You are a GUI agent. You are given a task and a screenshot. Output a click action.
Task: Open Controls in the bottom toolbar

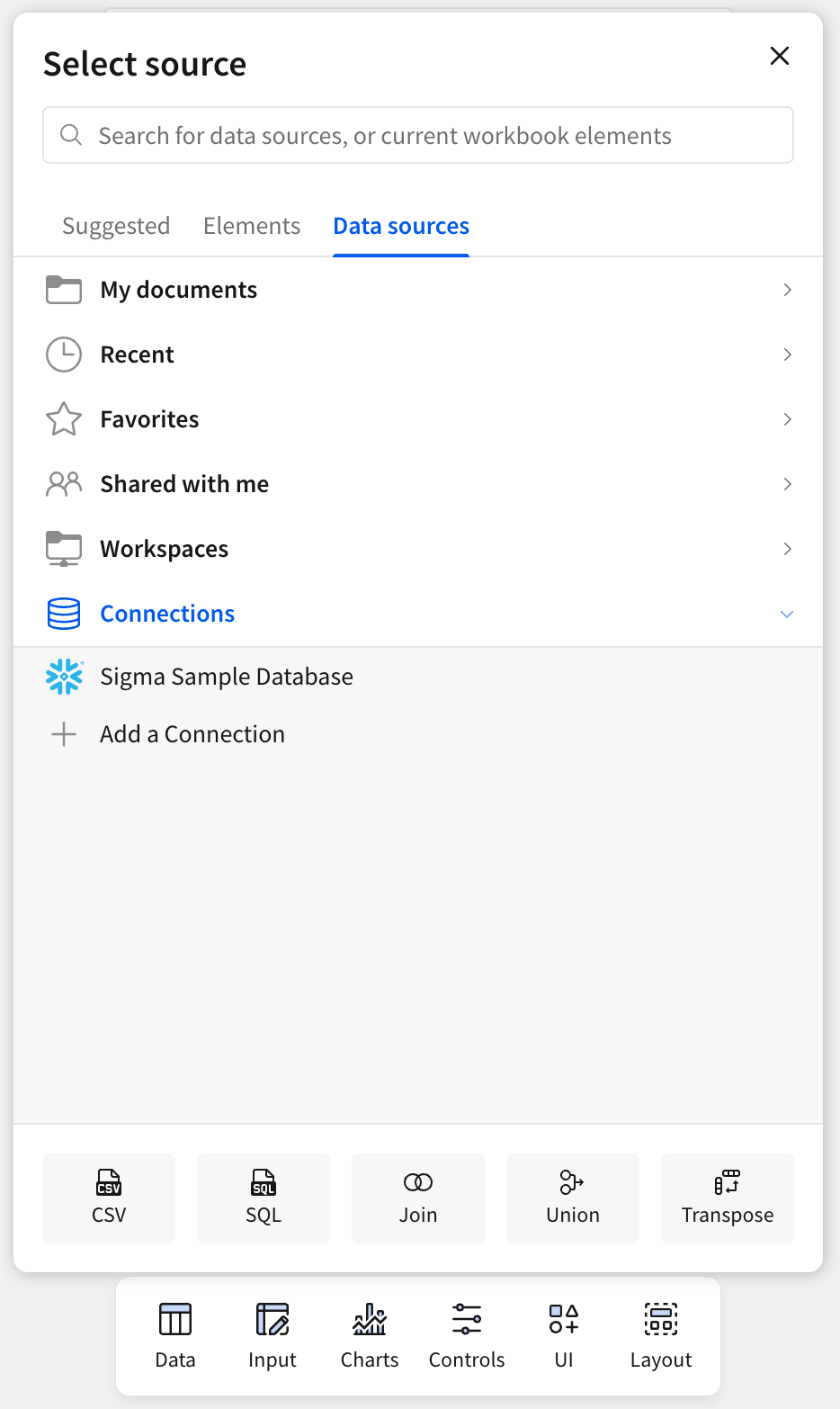(x=467, y=1336)
